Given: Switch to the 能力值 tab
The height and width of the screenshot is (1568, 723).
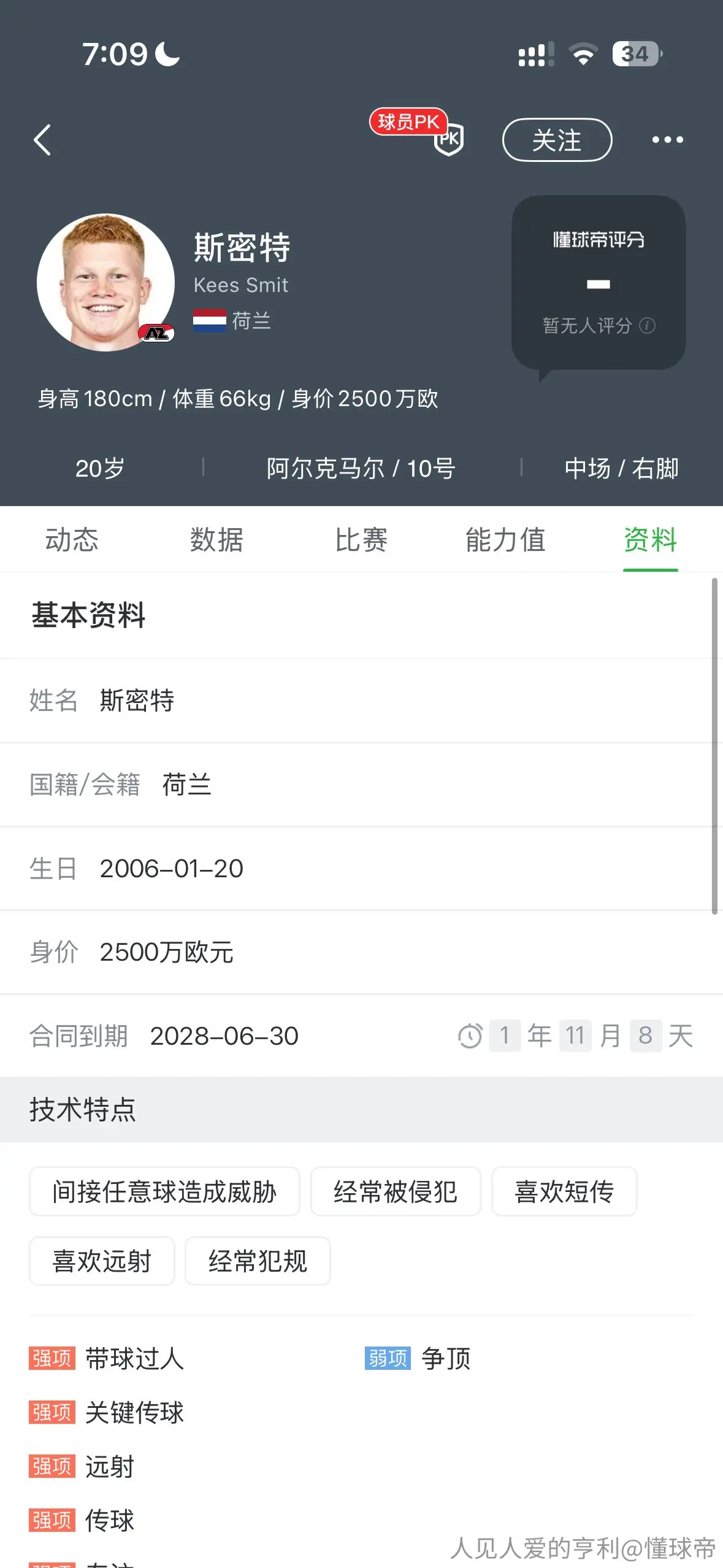Looking at the screenshot, I should click(x=506, y=540).
